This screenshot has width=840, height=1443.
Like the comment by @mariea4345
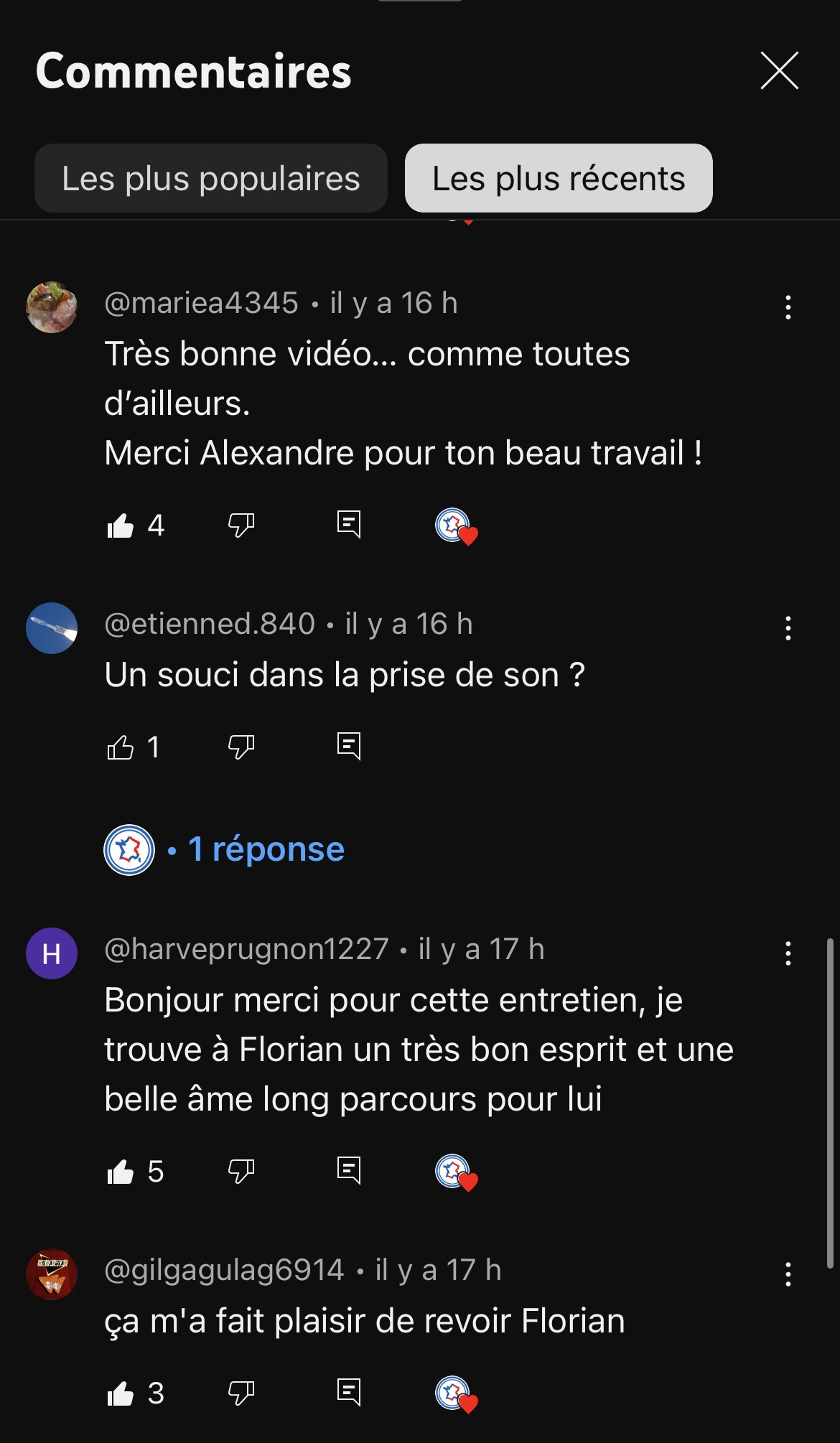(121, 526)
